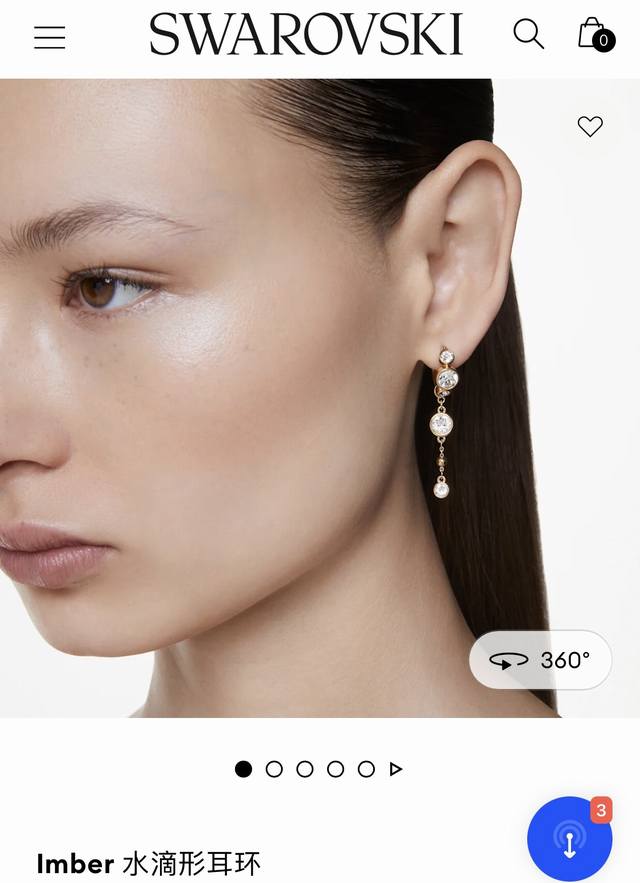Launch the 360° product view
This screenshot has width=640, height=883.
point(540,660)
